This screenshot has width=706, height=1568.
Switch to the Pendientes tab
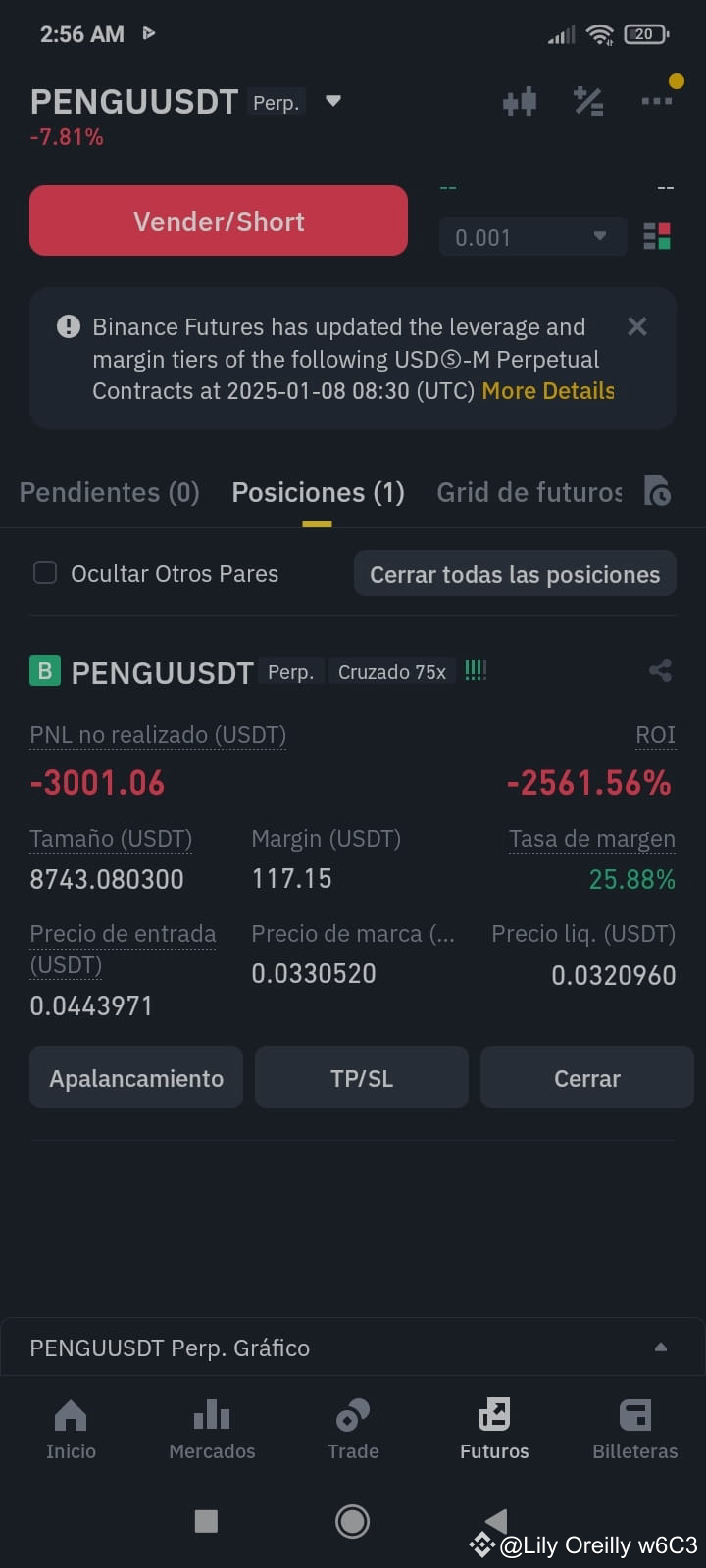coord(109,492)
